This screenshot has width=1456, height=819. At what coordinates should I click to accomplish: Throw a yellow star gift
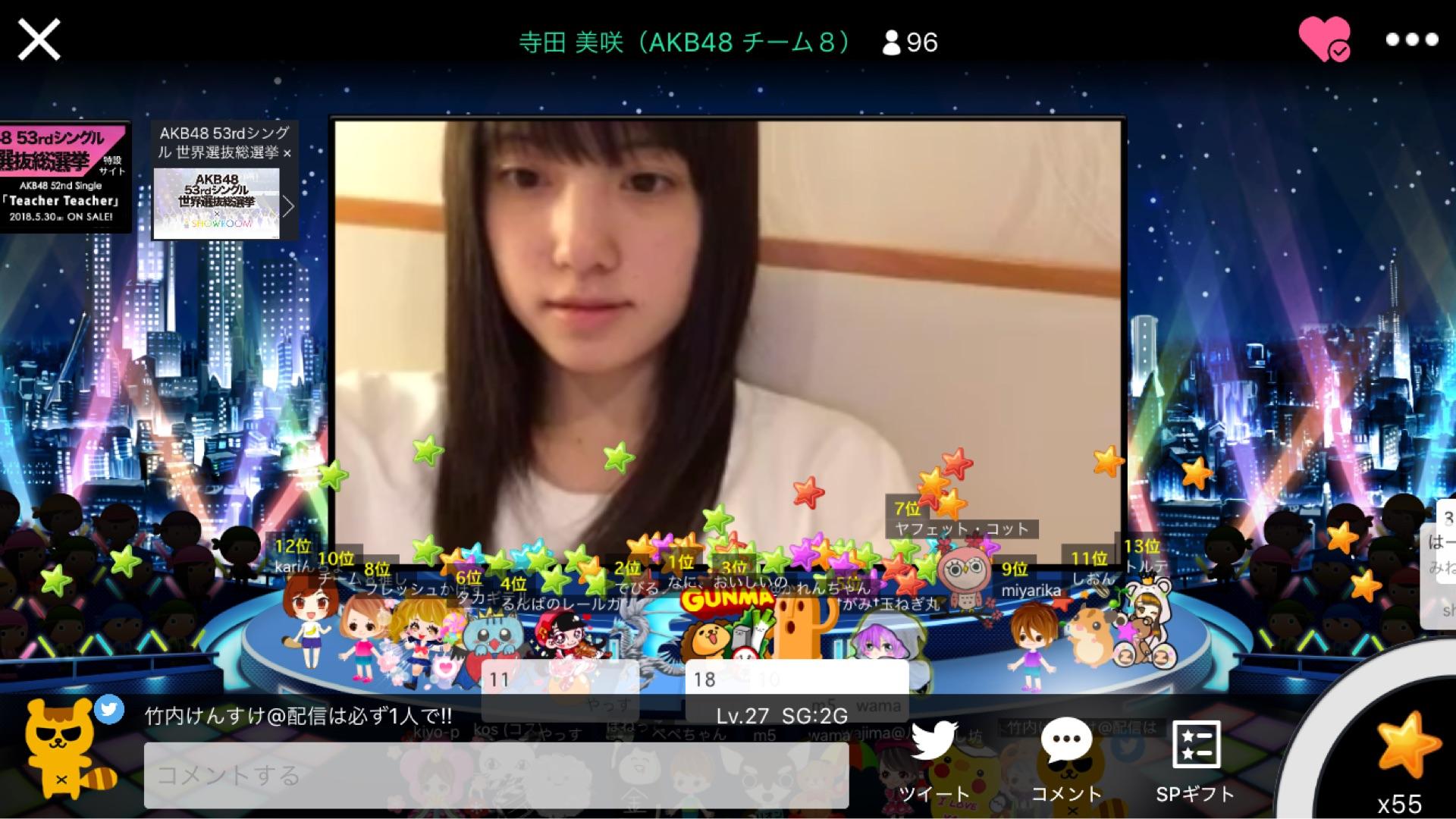tap(1405, 747)
